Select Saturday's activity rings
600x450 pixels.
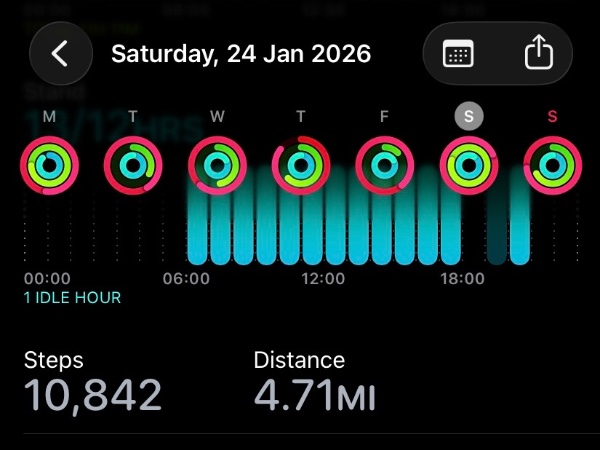469,165
